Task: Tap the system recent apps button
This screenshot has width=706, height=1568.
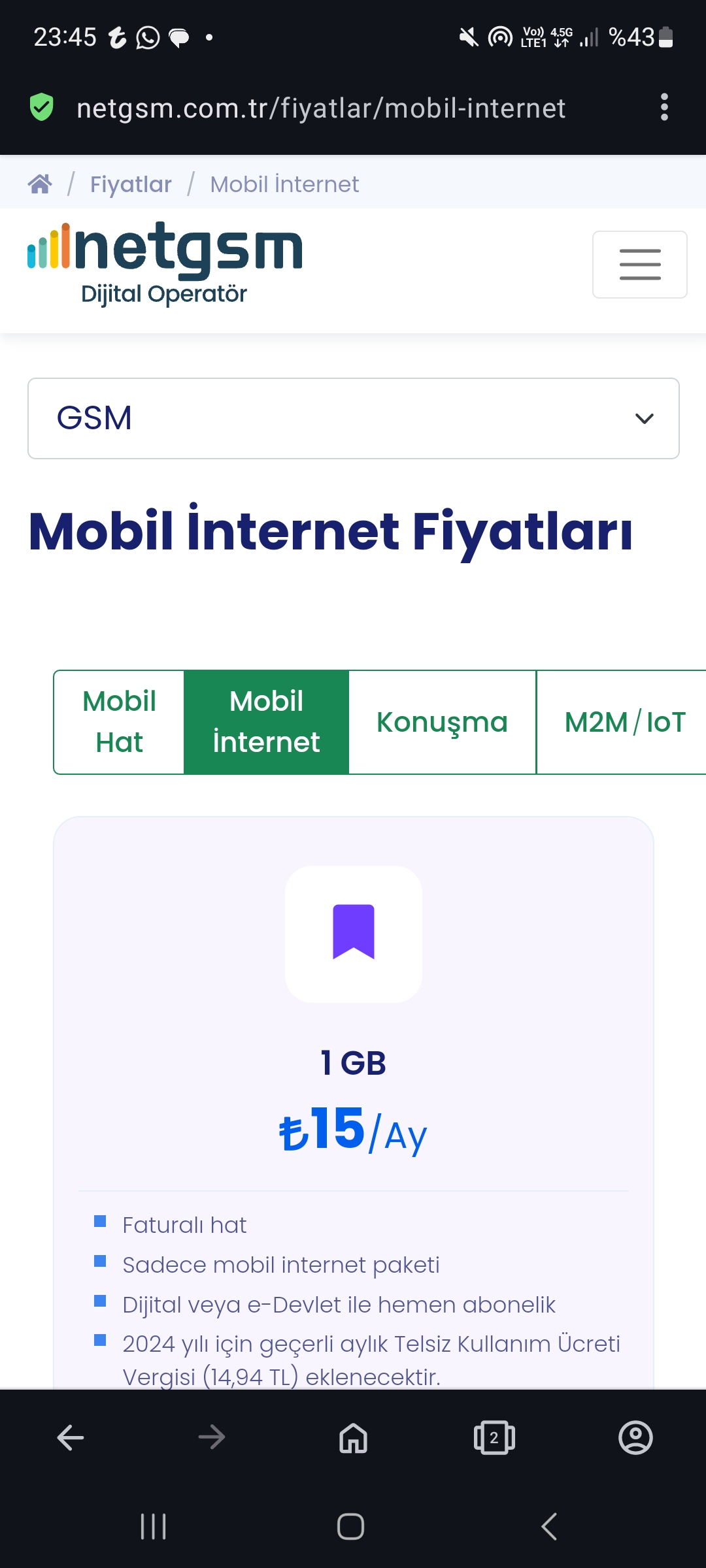Action: click(x=154, y=1527)
